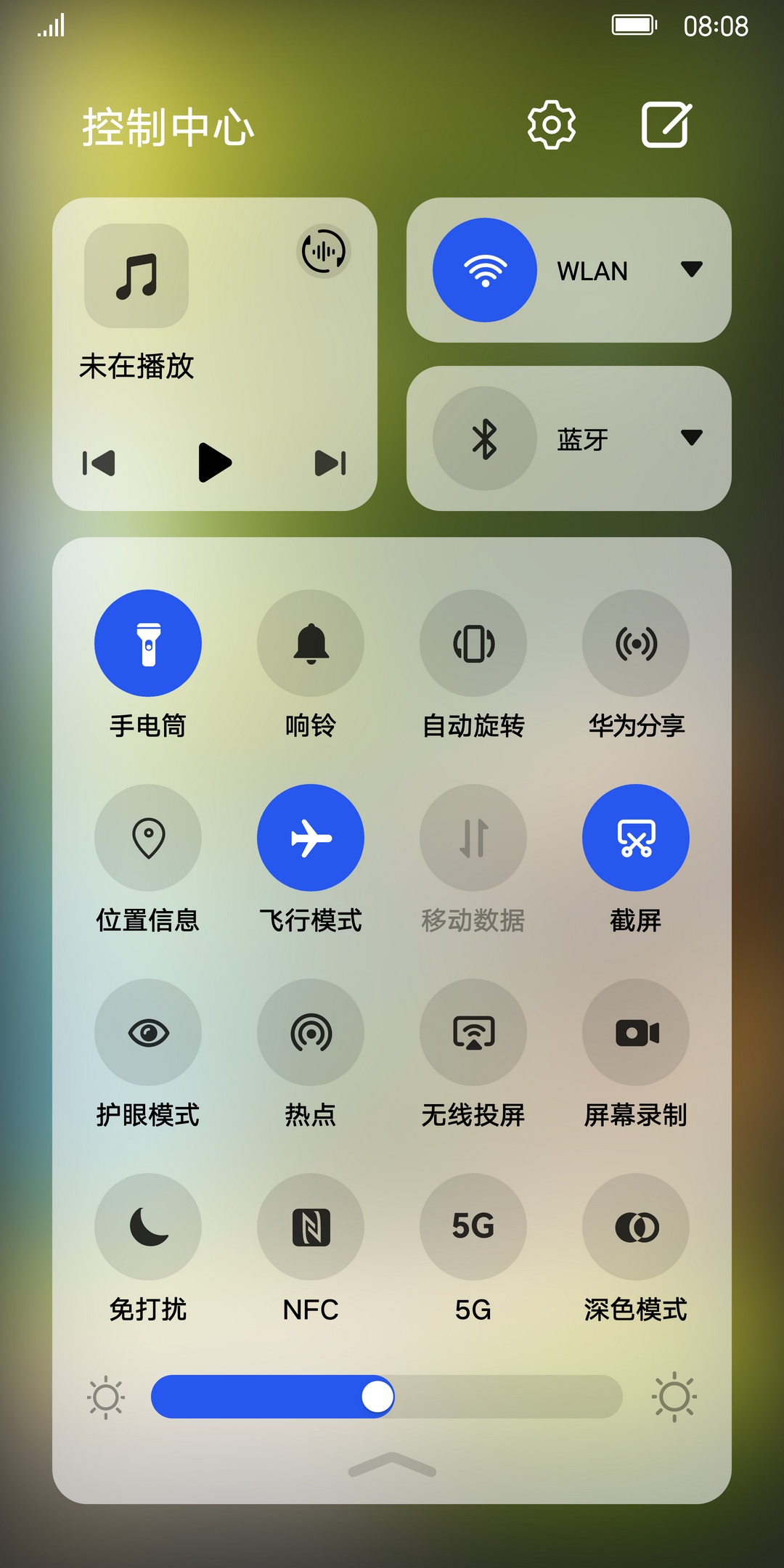Turn on hotspot (热点)

(x=311, y=1032)
